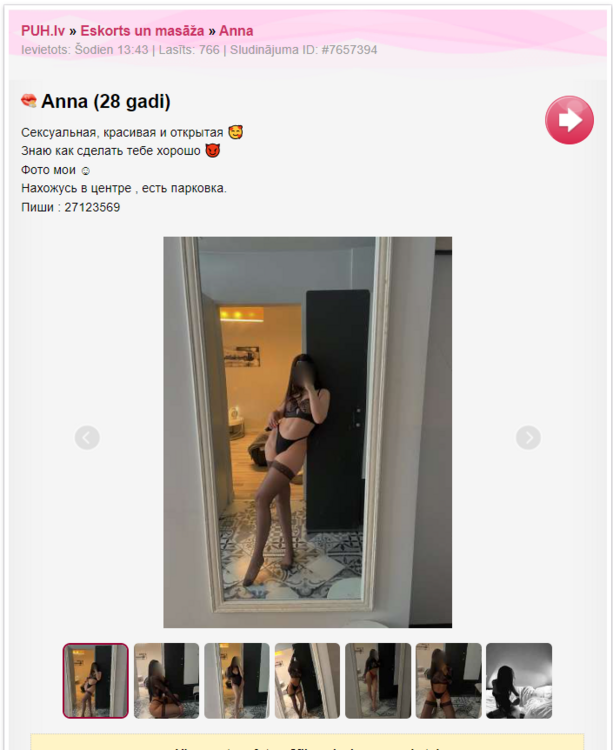Screen dimensions: 613x750
Task: Show the previous photo in the gallery
Action: coord(87,437)
